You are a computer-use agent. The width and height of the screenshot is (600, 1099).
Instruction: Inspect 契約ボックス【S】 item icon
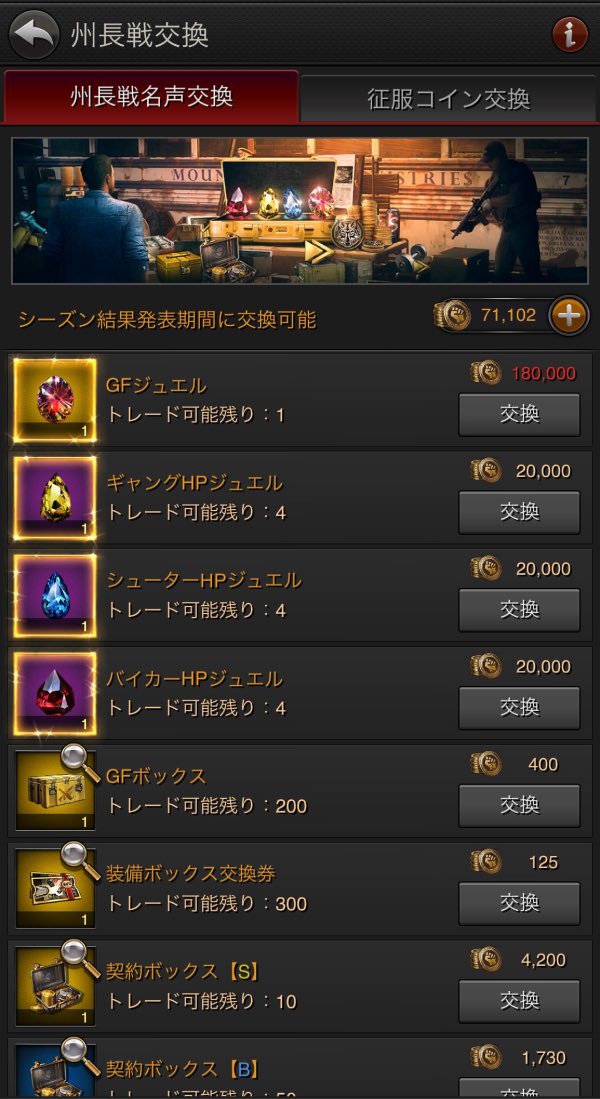pos(56,986)
